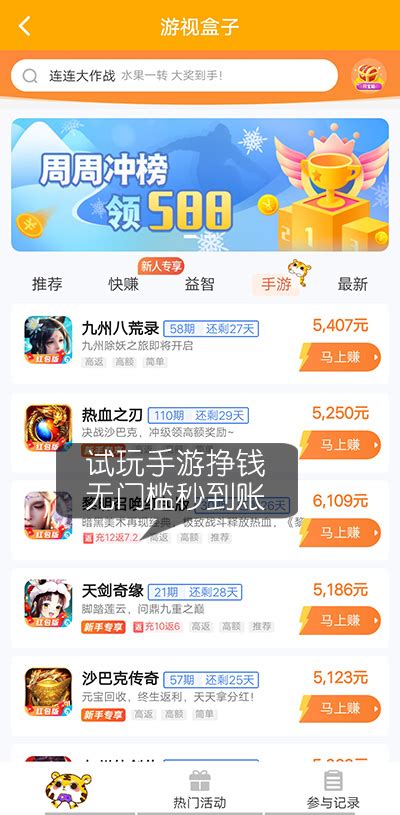Switch to the 推荐 tab
This screenshot has width=400, height=815.
tap(47, 284)
